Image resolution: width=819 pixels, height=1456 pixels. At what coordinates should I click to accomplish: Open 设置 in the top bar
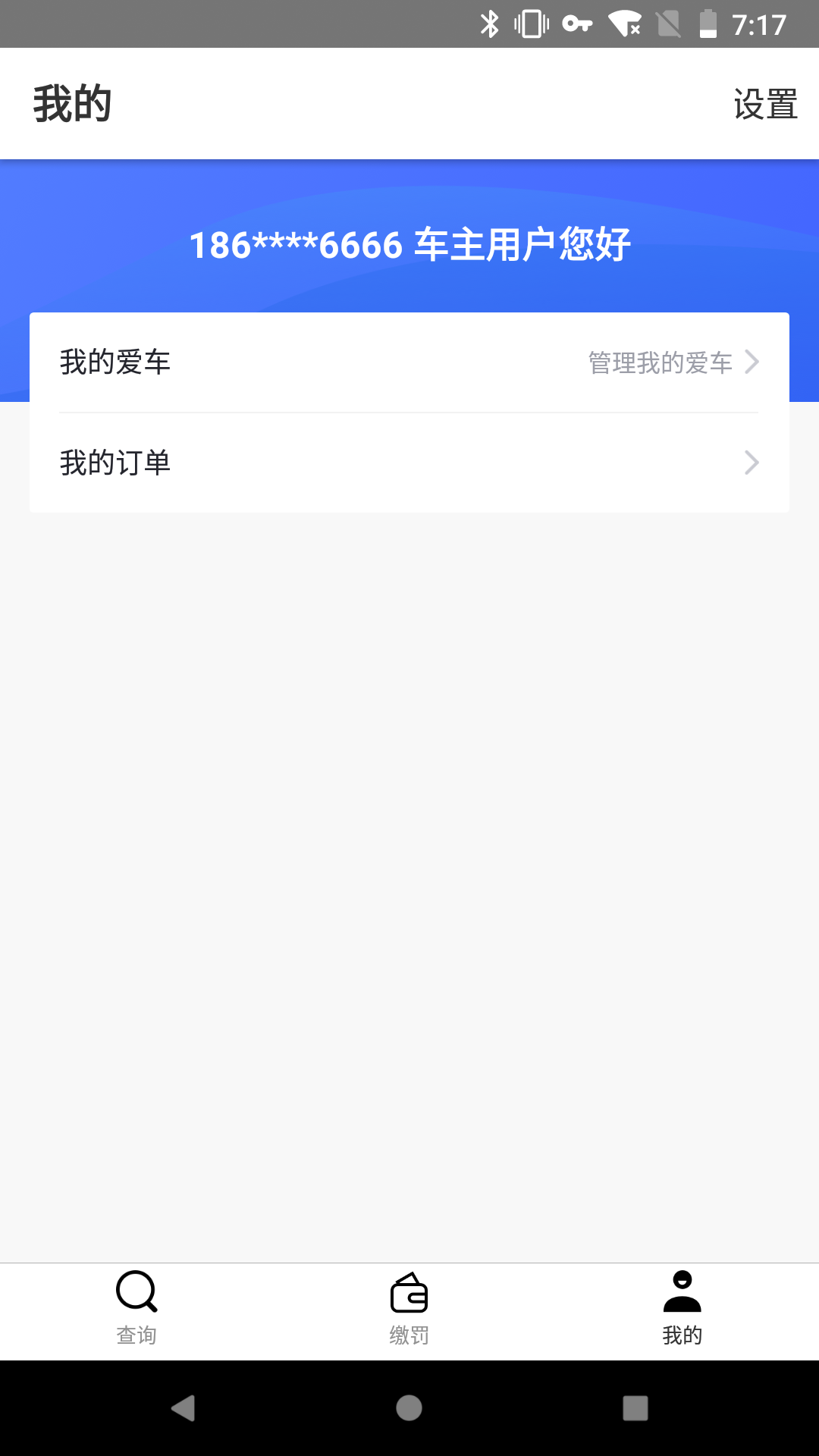coord(764,104)
